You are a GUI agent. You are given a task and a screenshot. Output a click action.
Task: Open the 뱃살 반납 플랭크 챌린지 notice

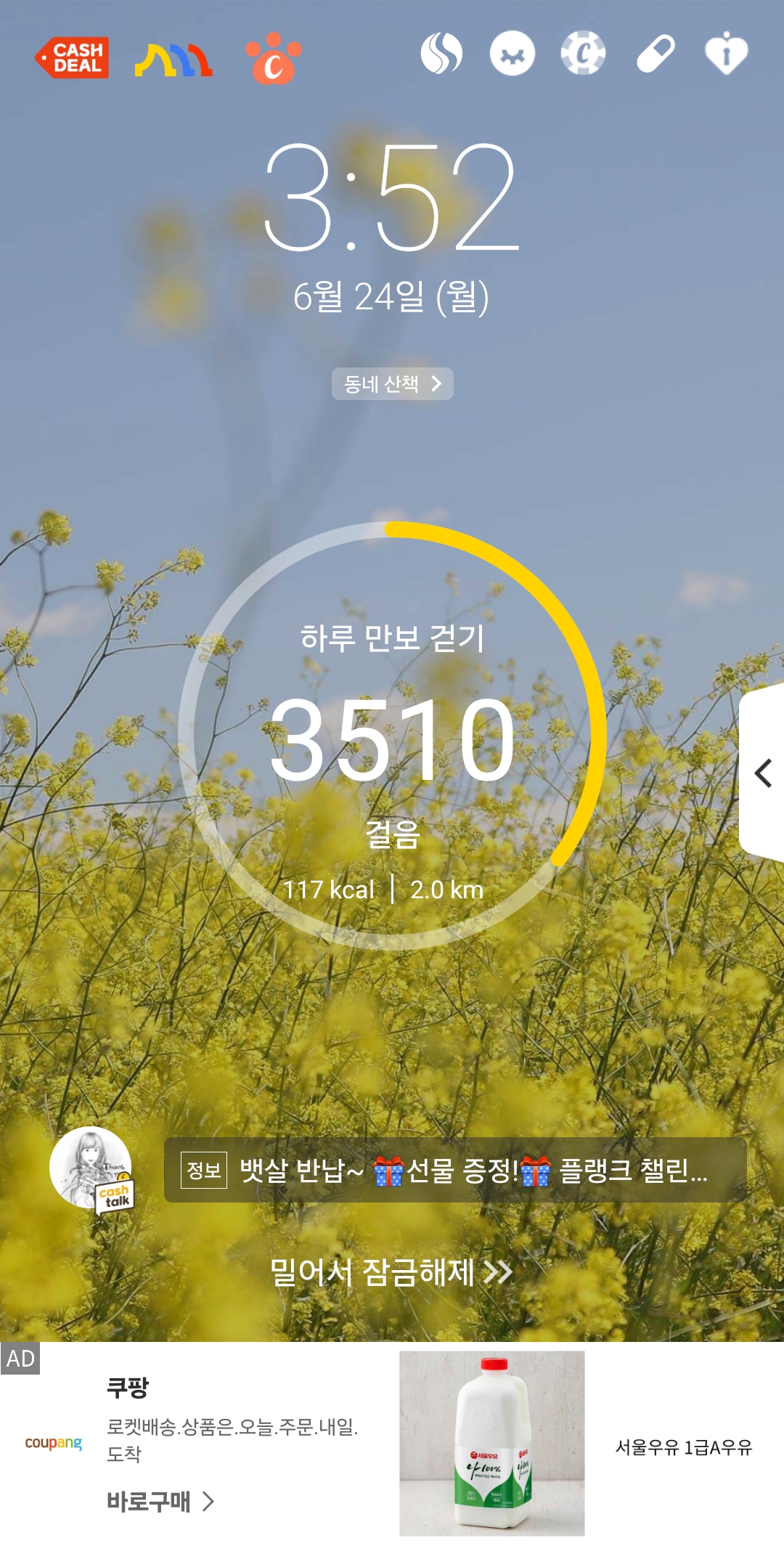455,1170
